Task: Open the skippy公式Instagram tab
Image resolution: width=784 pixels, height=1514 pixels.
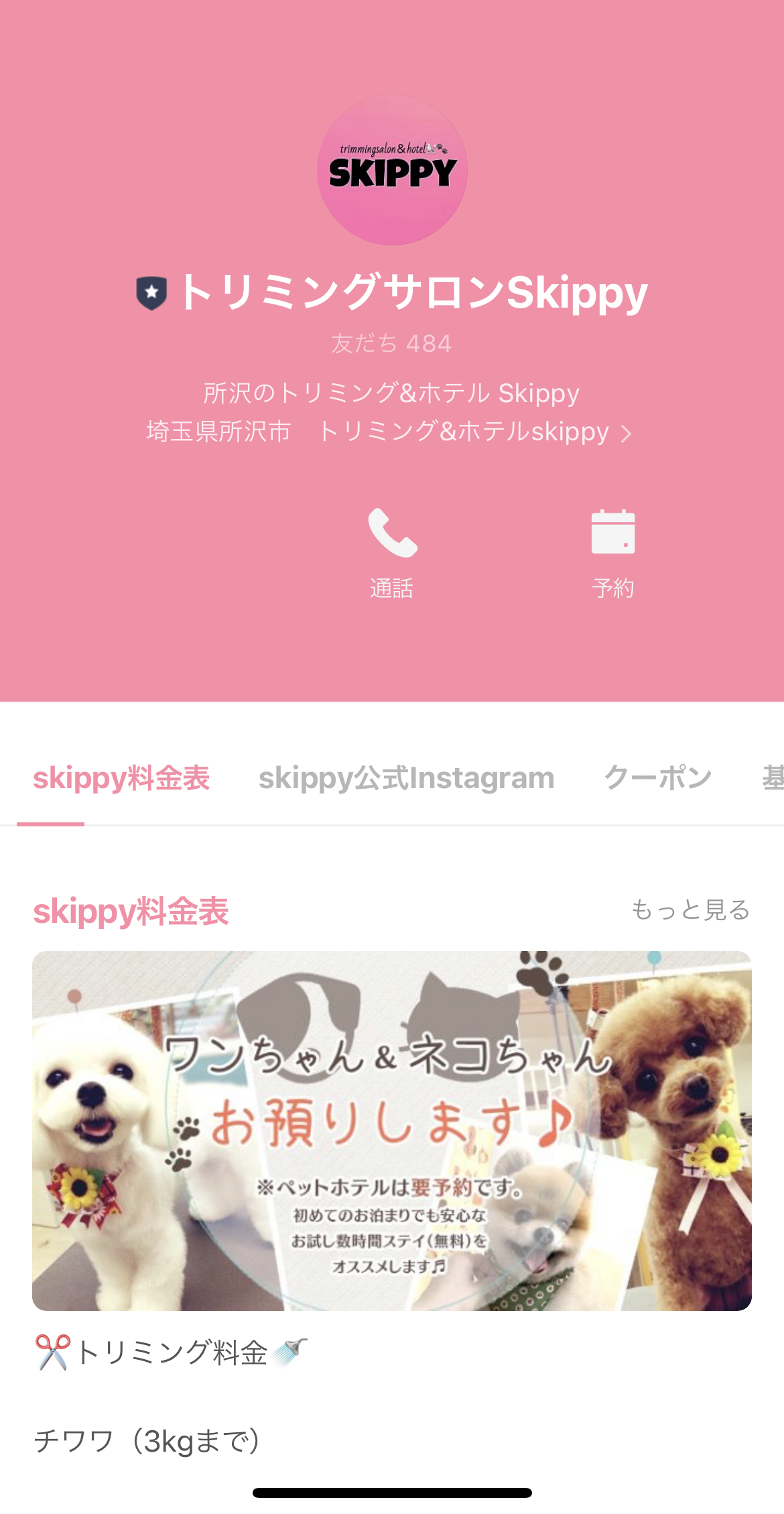Action: pos(405,777)
